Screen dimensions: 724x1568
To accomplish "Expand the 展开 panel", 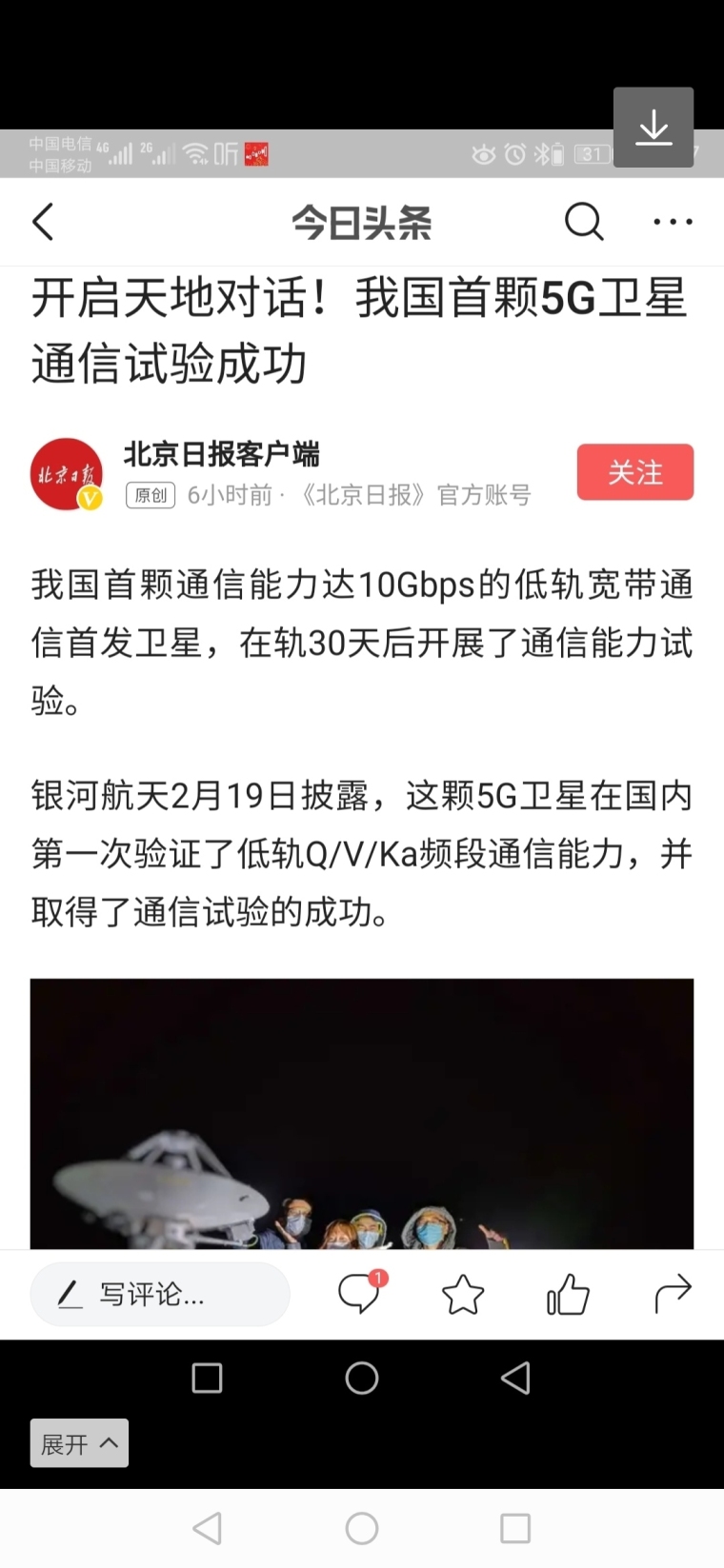I will [79, 1443].
